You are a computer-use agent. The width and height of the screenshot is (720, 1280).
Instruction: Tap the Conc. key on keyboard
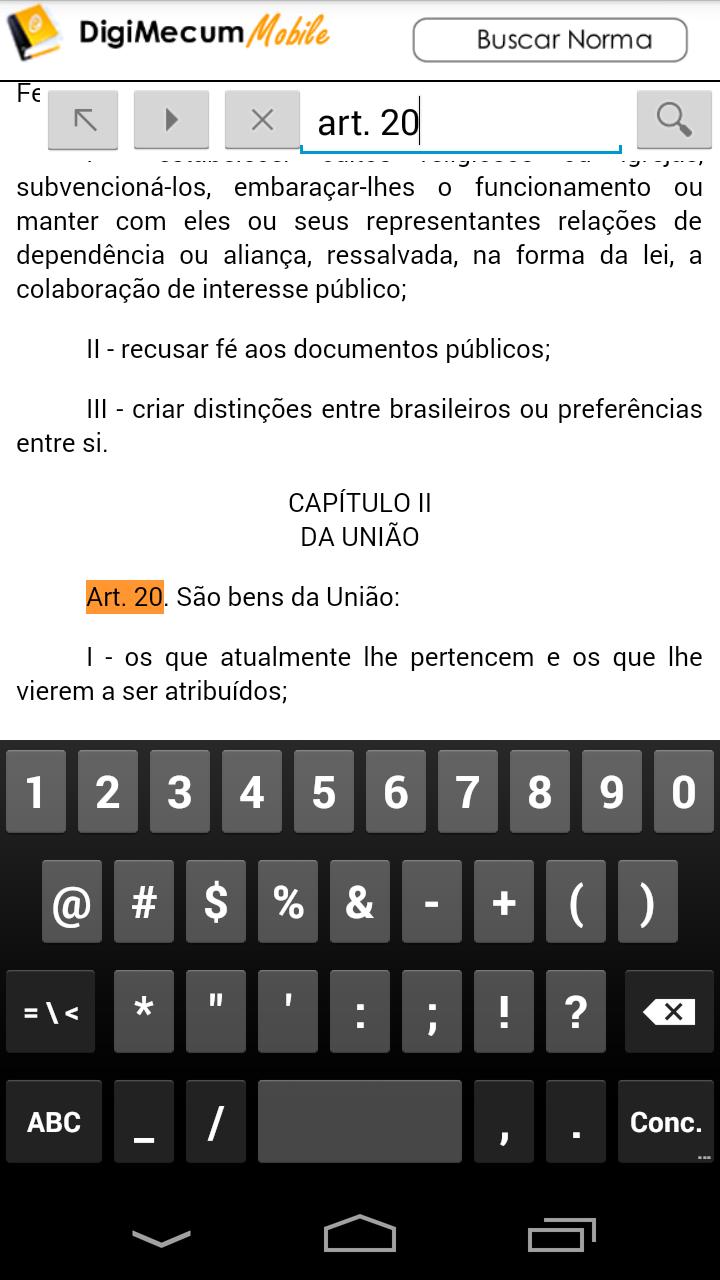coord(665,1122)
